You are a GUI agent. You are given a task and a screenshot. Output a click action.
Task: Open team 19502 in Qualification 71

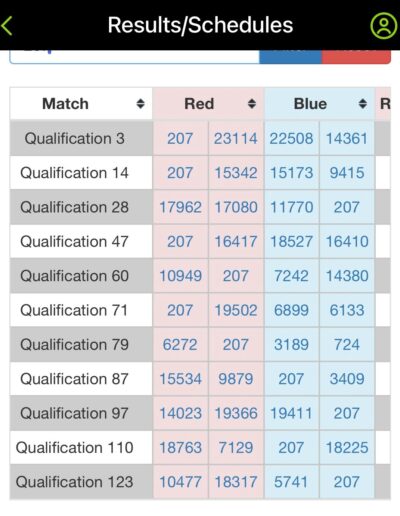tap(236, 310)
